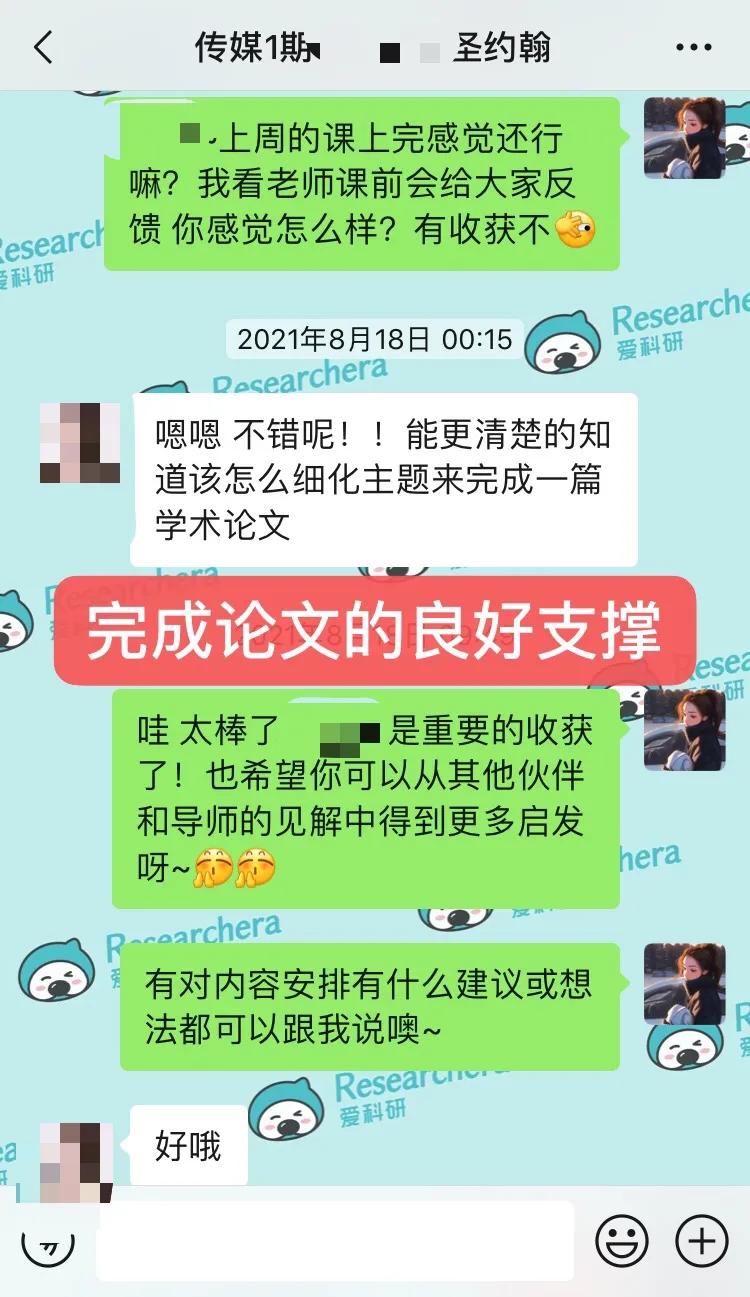750x1297 pixels.
Task: Open the plus attachment menu
Action: click(702, 1241)
